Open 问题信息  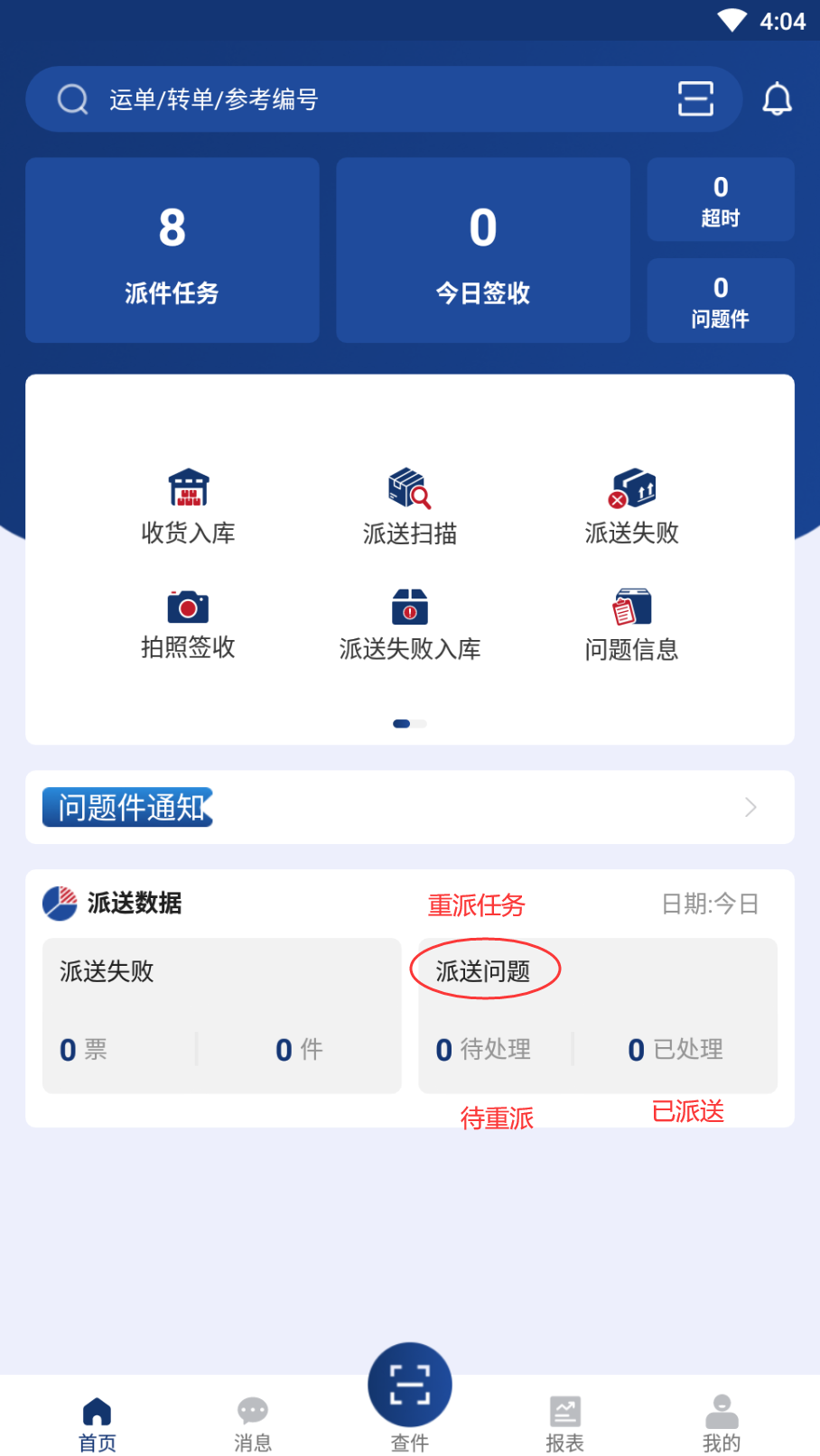click(x=632, y=625)
